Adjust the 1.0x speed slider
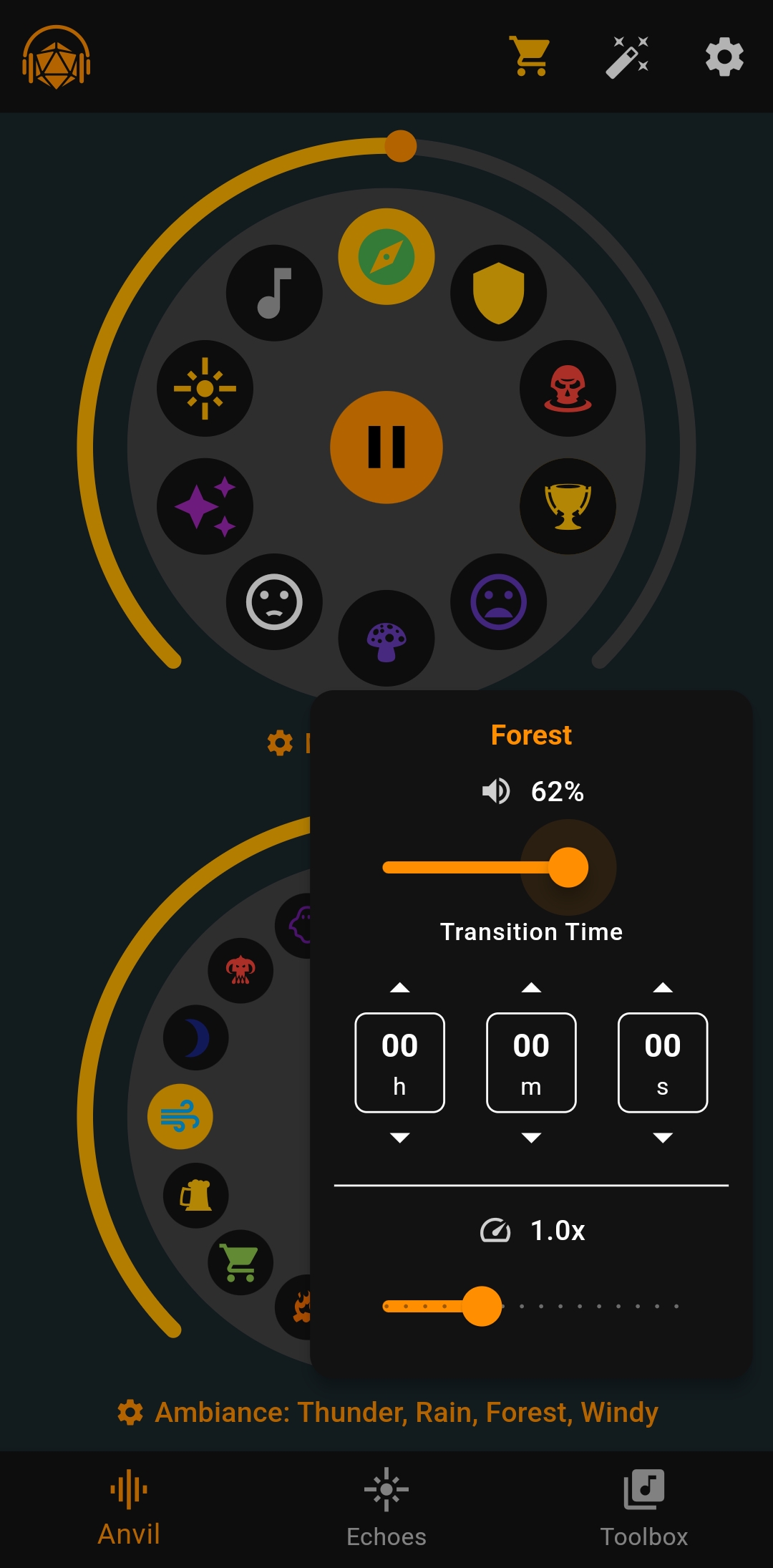 [531, 1306]
